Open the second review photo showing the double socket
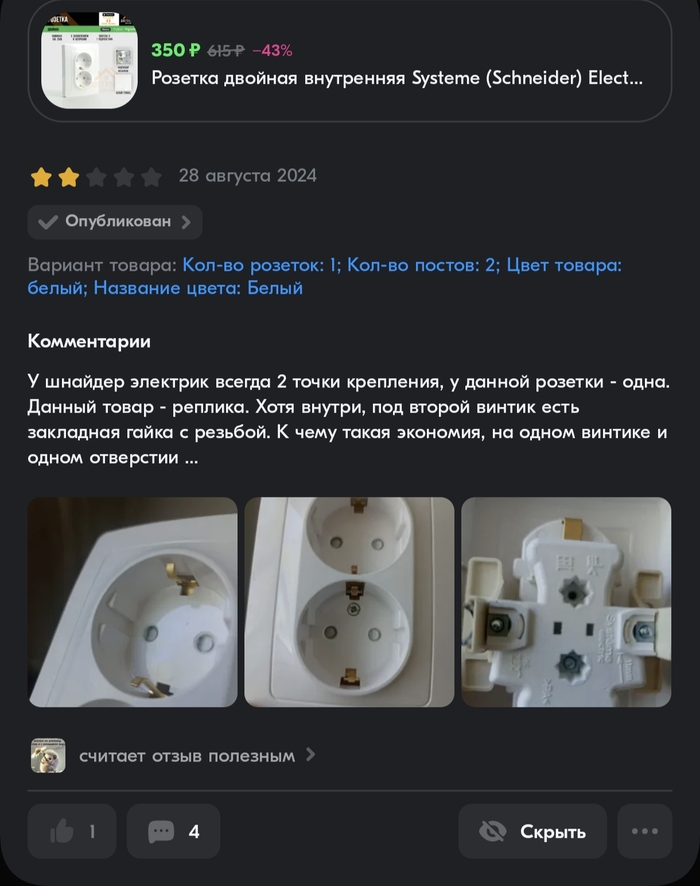This screenshot has height=886, width=700. point(349,602)
